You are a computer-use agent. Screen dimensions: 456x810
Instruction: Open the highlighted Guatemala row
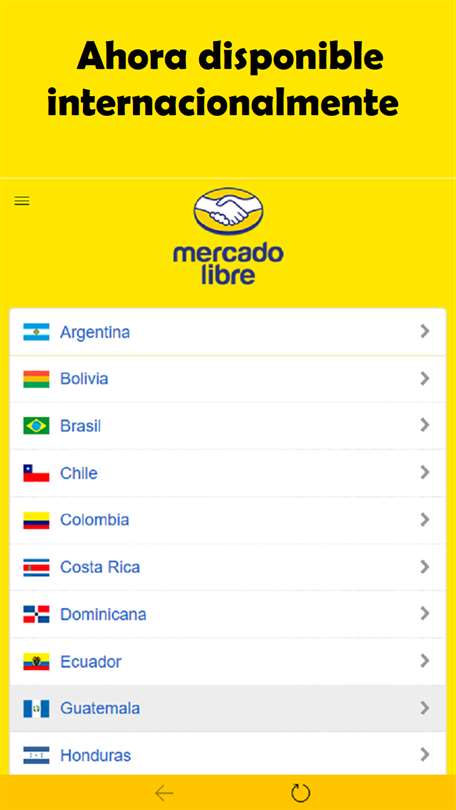pos(227,708)
